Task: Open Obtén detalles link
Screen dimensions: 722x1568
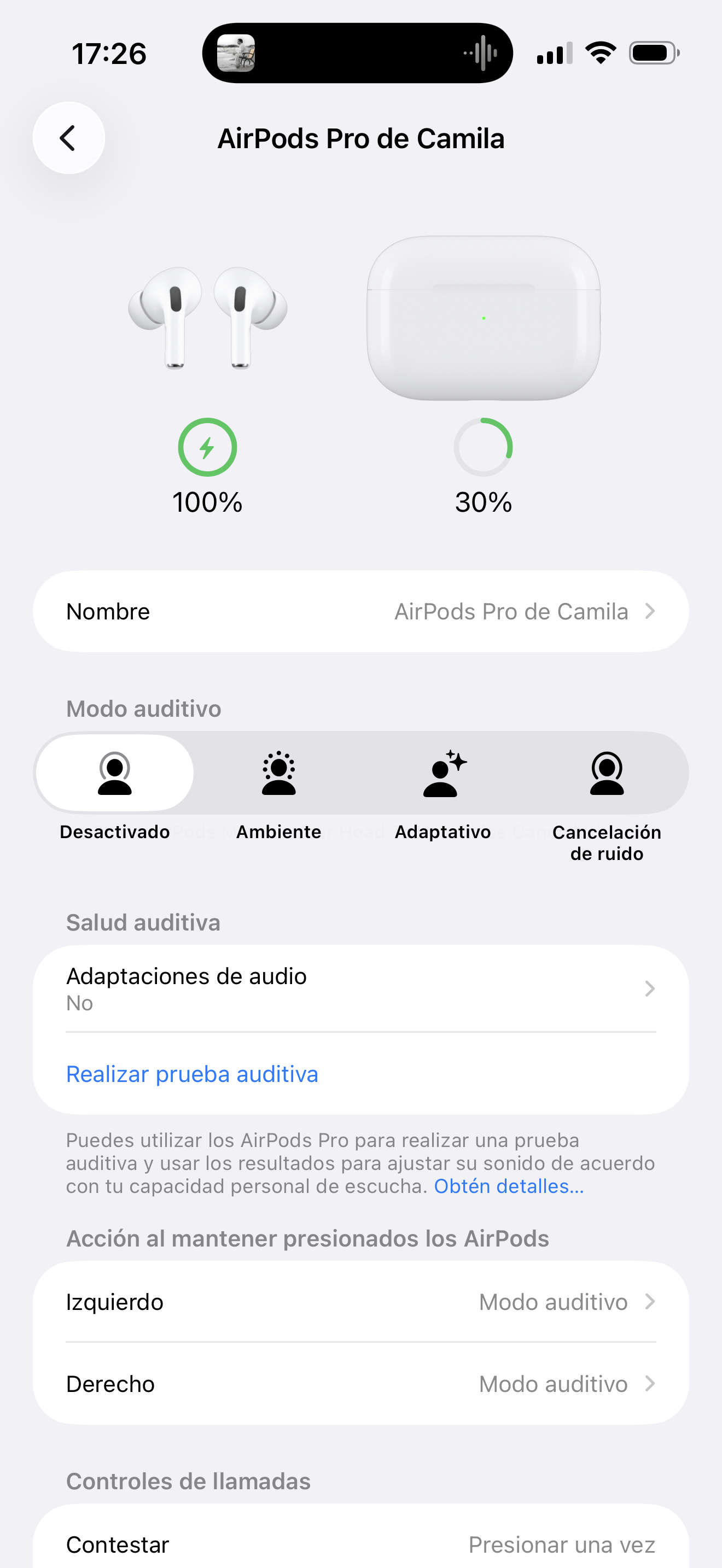Action: coord(508,1186)
